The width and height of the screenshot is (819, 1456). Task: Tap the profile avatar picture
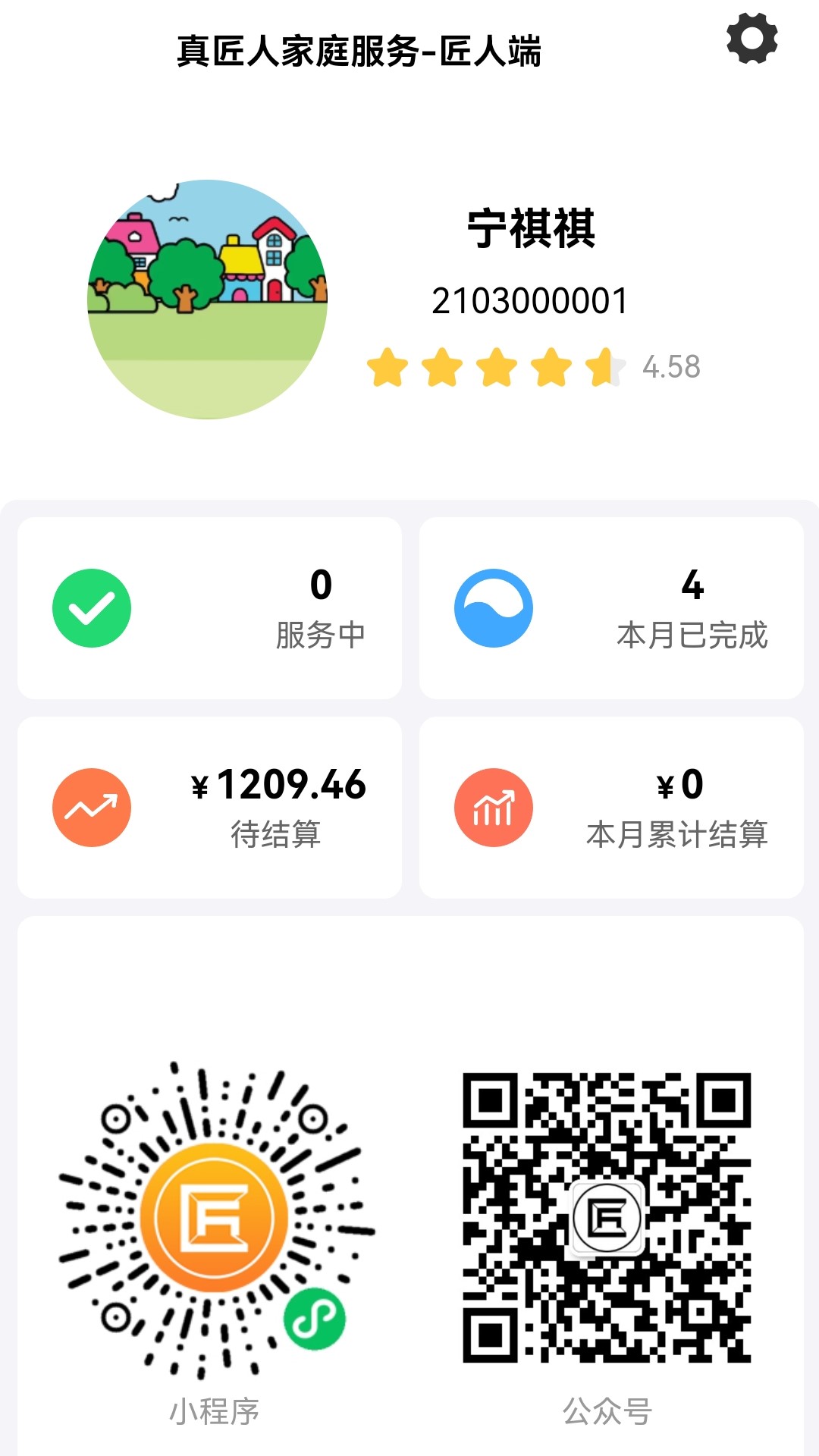207,300
